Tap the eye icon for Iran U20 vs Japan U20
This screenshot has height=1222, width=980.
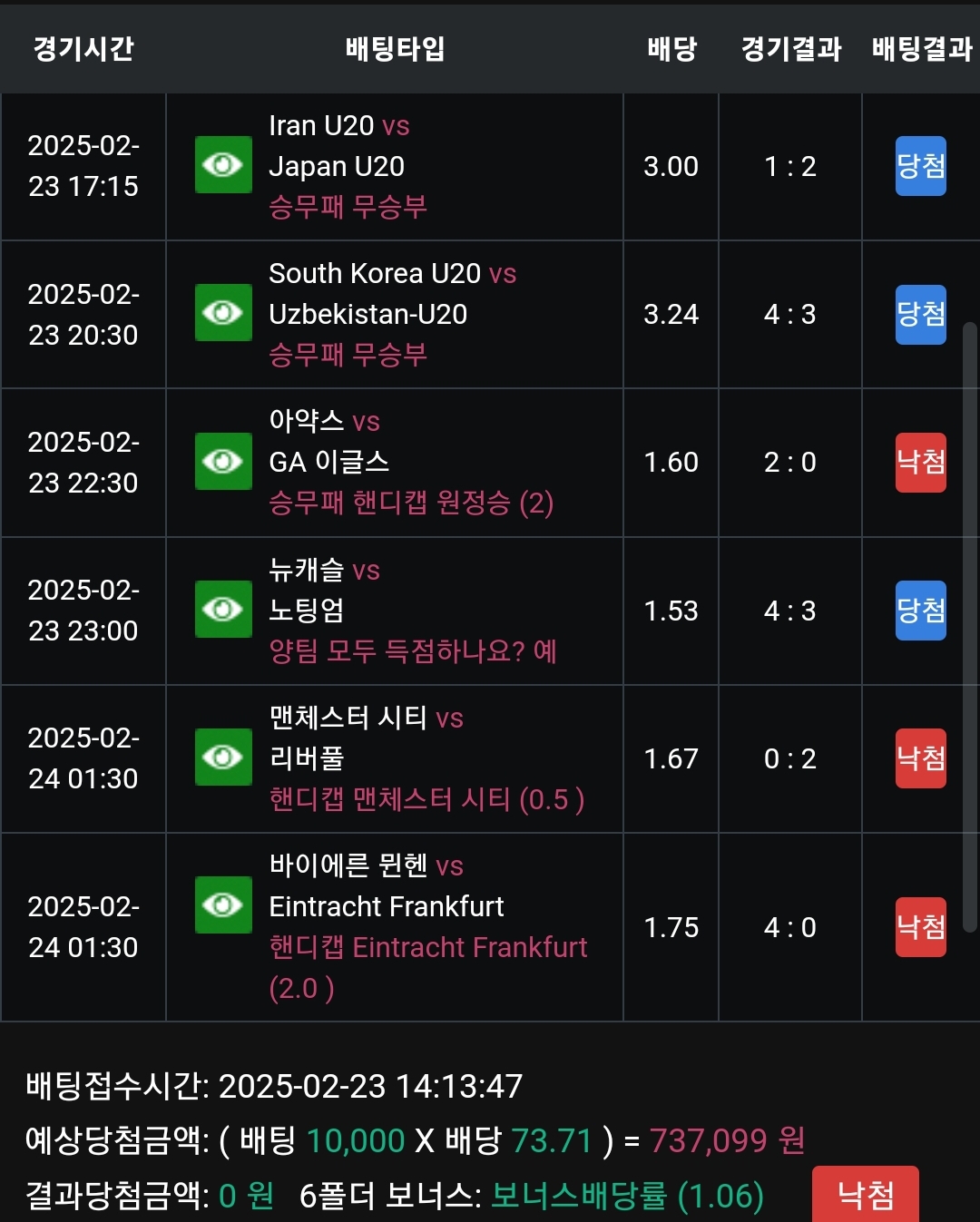(x=223, y=165)
